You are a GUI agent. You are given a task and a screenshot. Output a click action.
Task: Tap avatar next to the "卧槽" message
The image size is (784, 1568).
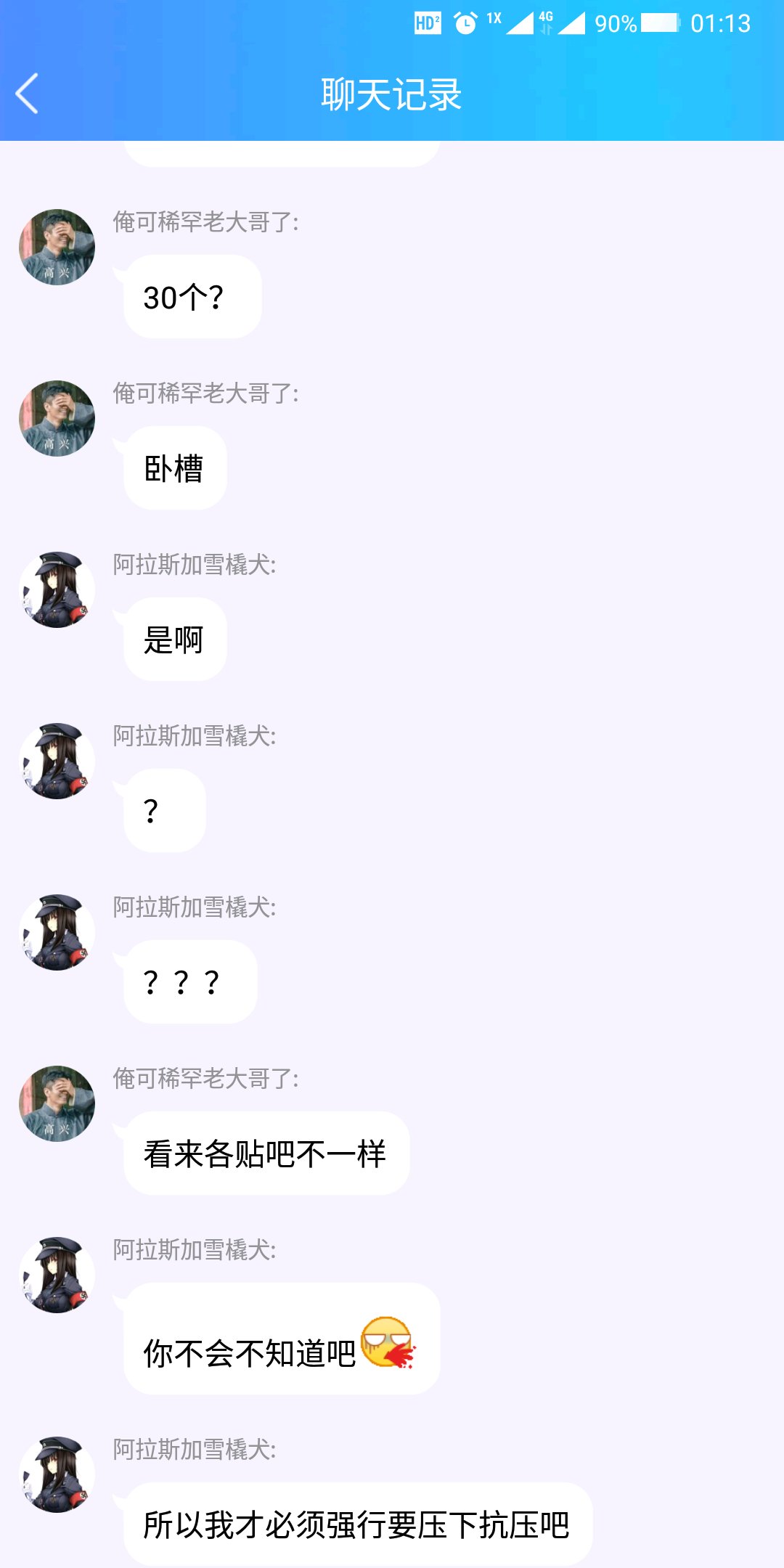pyautogui.click(x=57, y=418)
